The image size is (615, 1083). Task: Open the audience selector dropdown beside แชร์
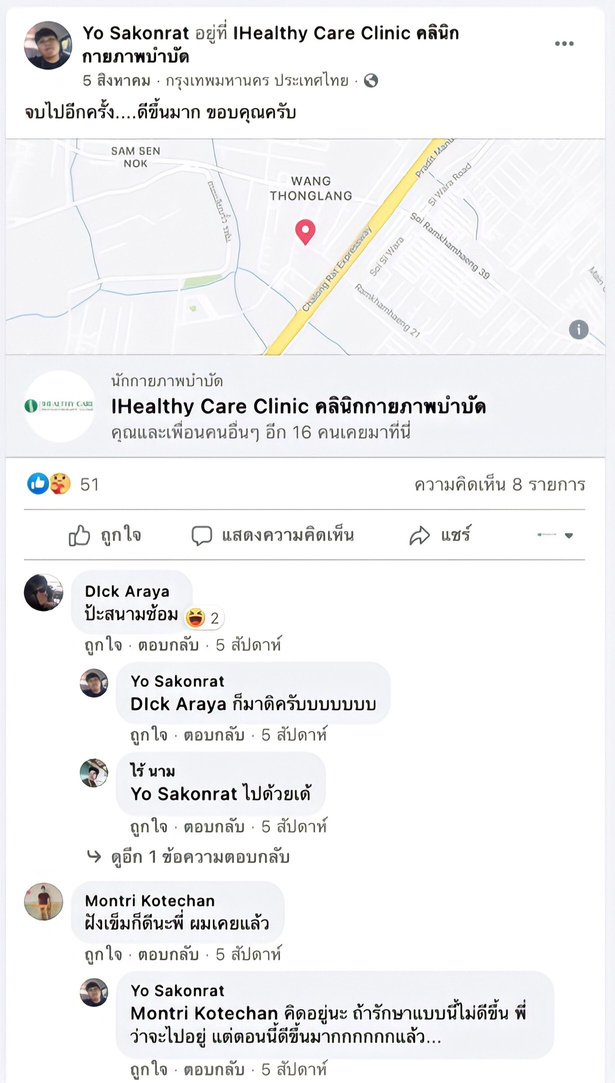point(555,536)
